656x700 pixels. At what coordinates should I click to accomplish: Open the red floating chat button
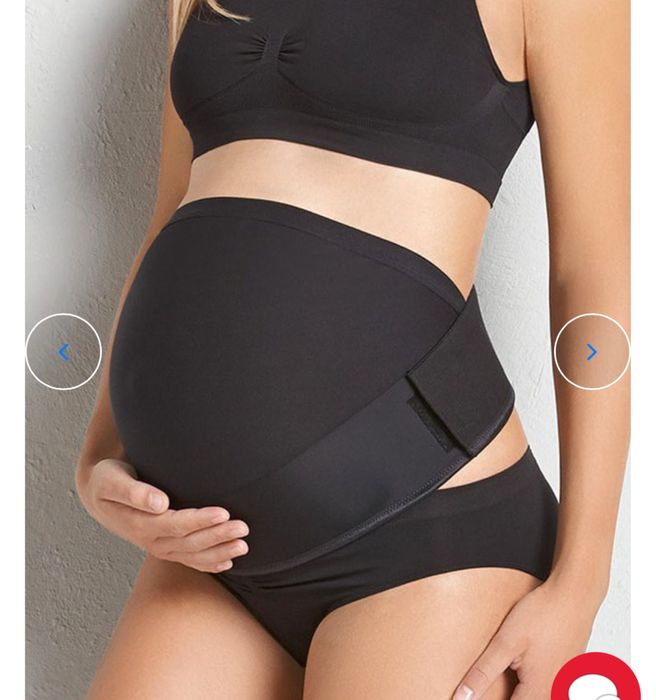pyautogui.click(x=597, y=681)
